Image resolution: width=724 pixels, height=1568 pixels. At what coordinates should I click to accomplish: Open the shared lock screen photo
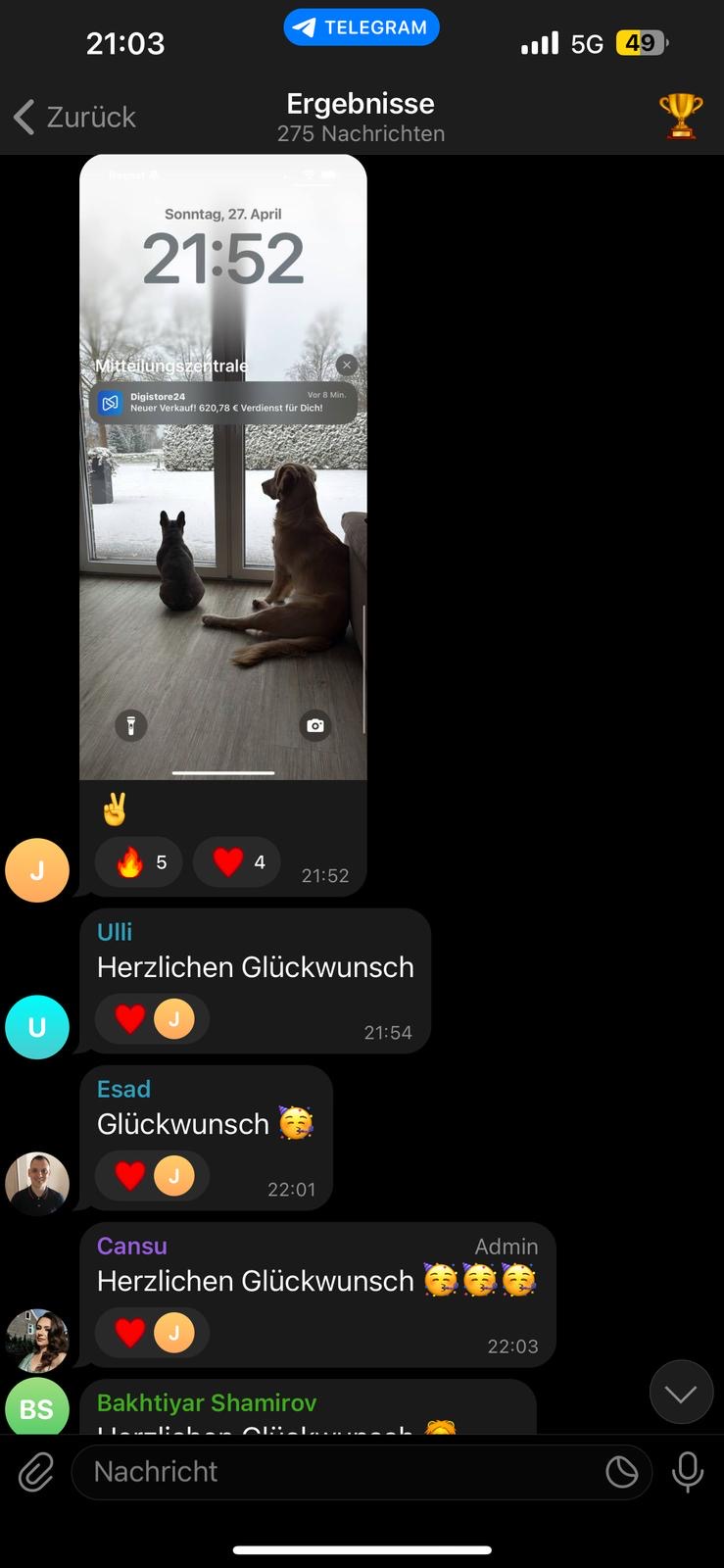223,466
